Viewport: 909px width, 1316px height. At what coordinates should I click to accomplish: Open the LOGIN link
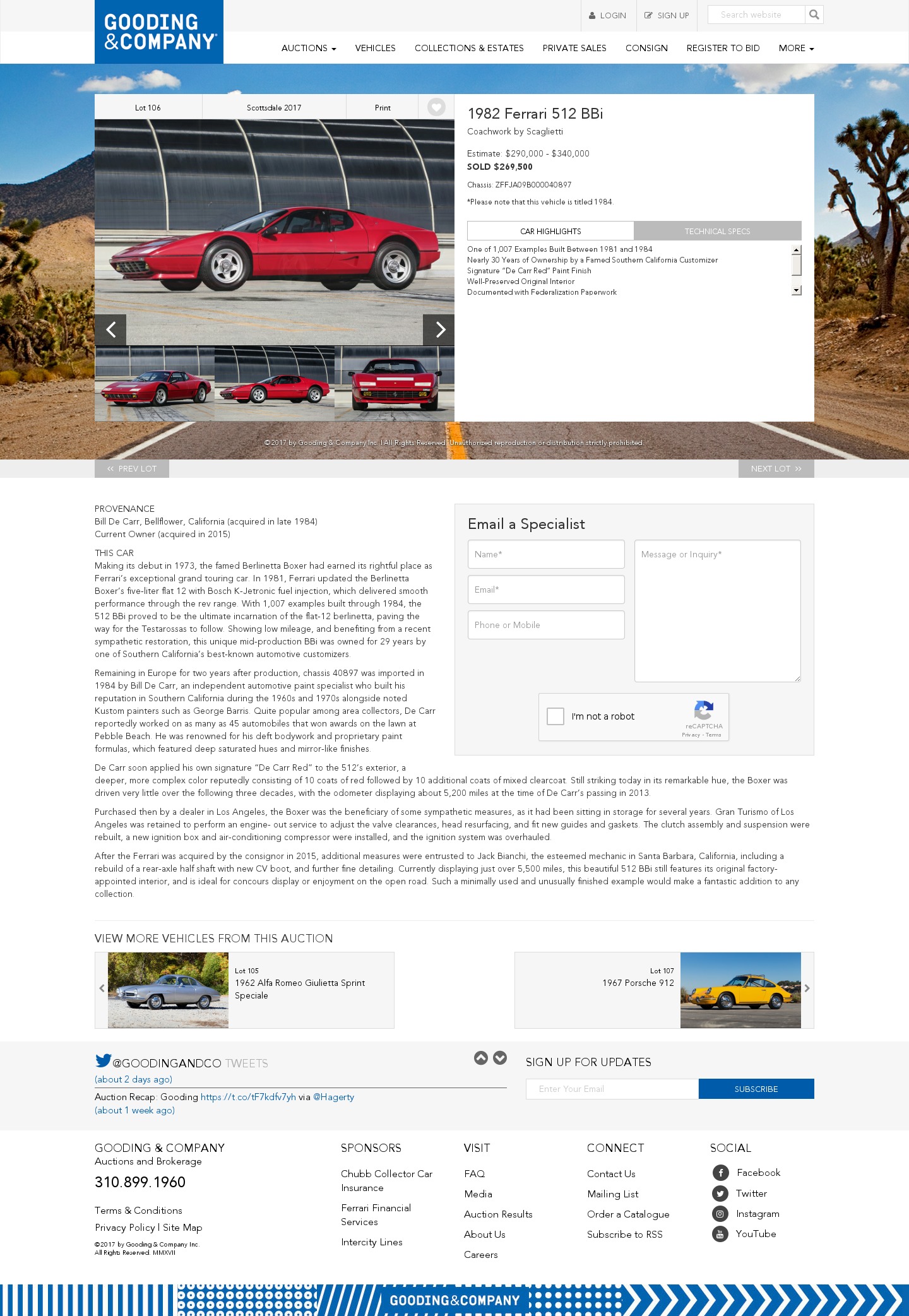607,16
